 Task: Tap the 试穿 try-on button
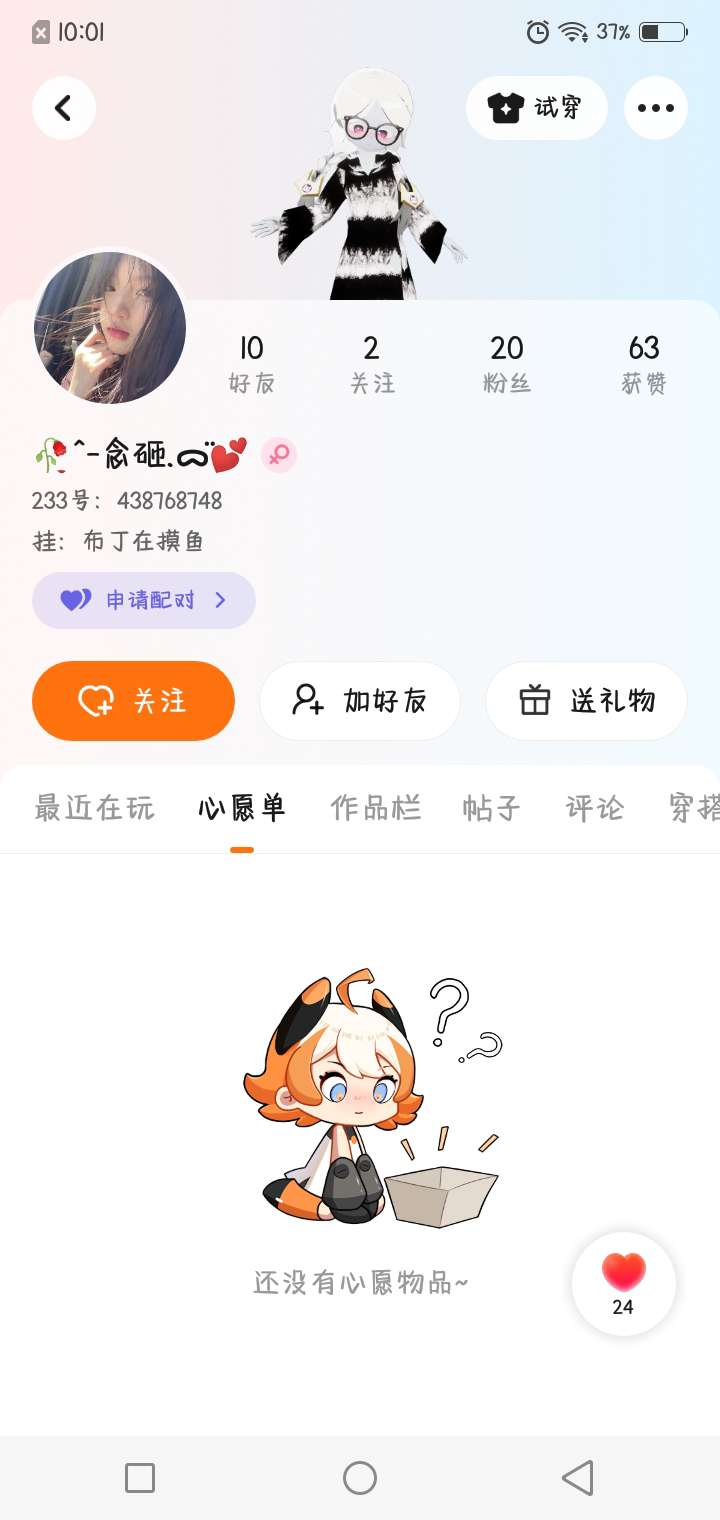coord(536,108)
